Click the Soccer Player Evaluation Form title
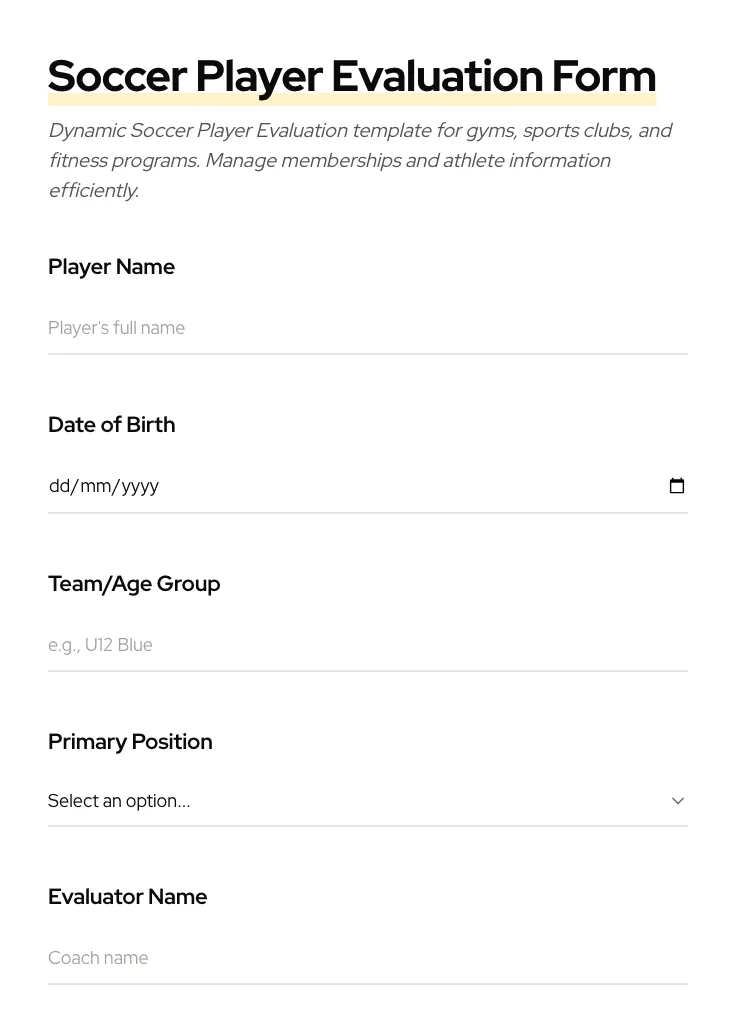This screenshot has height=1024, width=736. [x=352, y=75]
